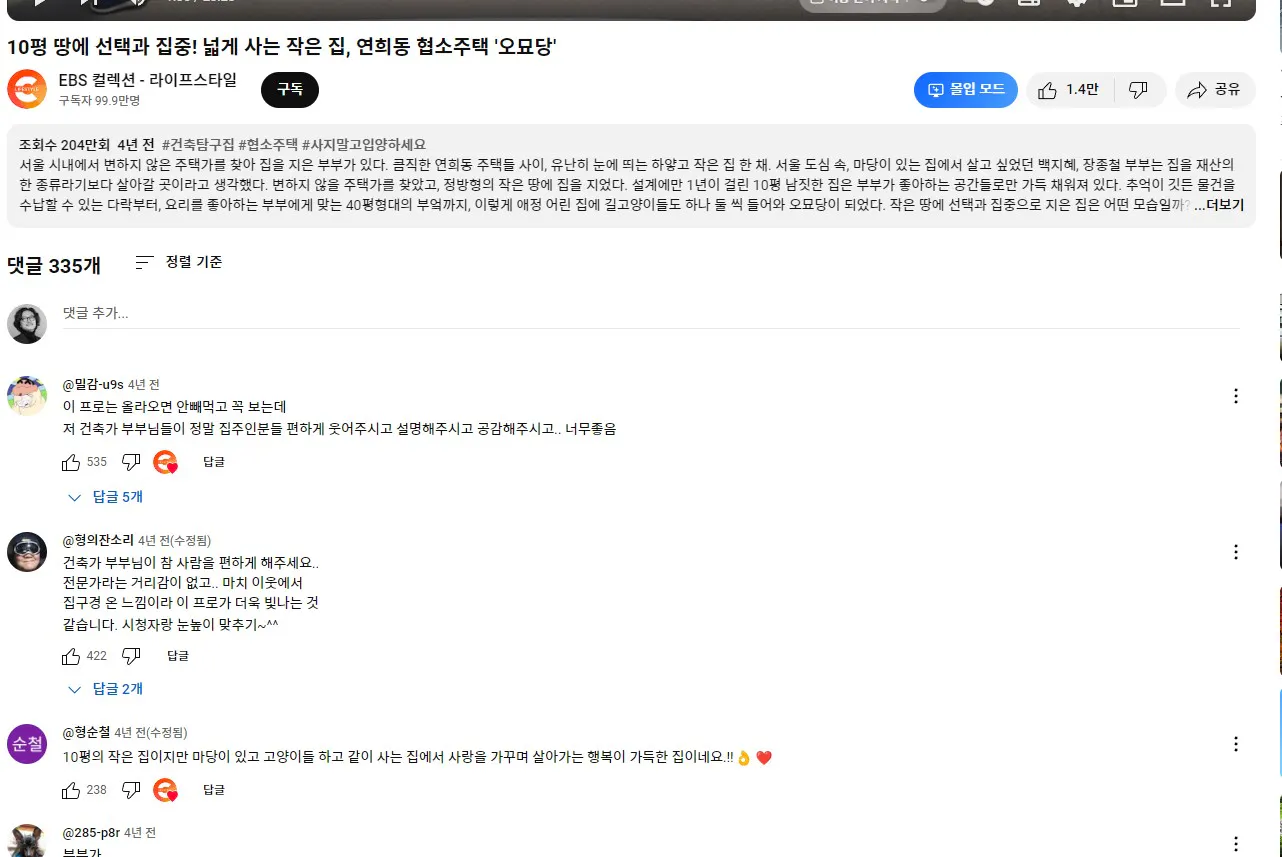The height and width of the screenshot is (857, 1282).
Task: Turn on 몰입 모드 immersive mode
Action: pyautogui.click(x=965, y=90)
